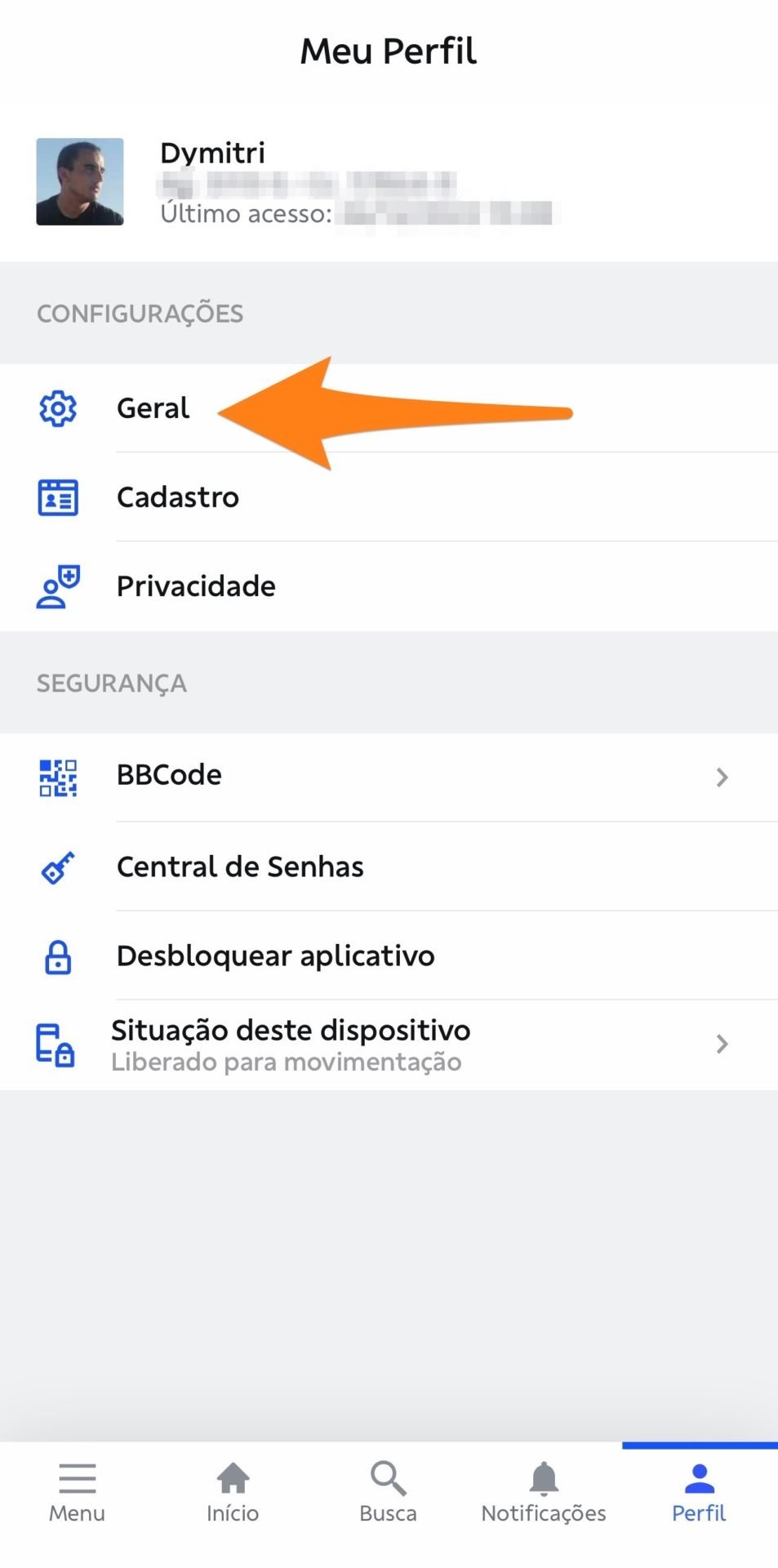Open BBCode security option
Viewport: 778px width, 1568px height.
pyautogui.click(x=389, y=777)
